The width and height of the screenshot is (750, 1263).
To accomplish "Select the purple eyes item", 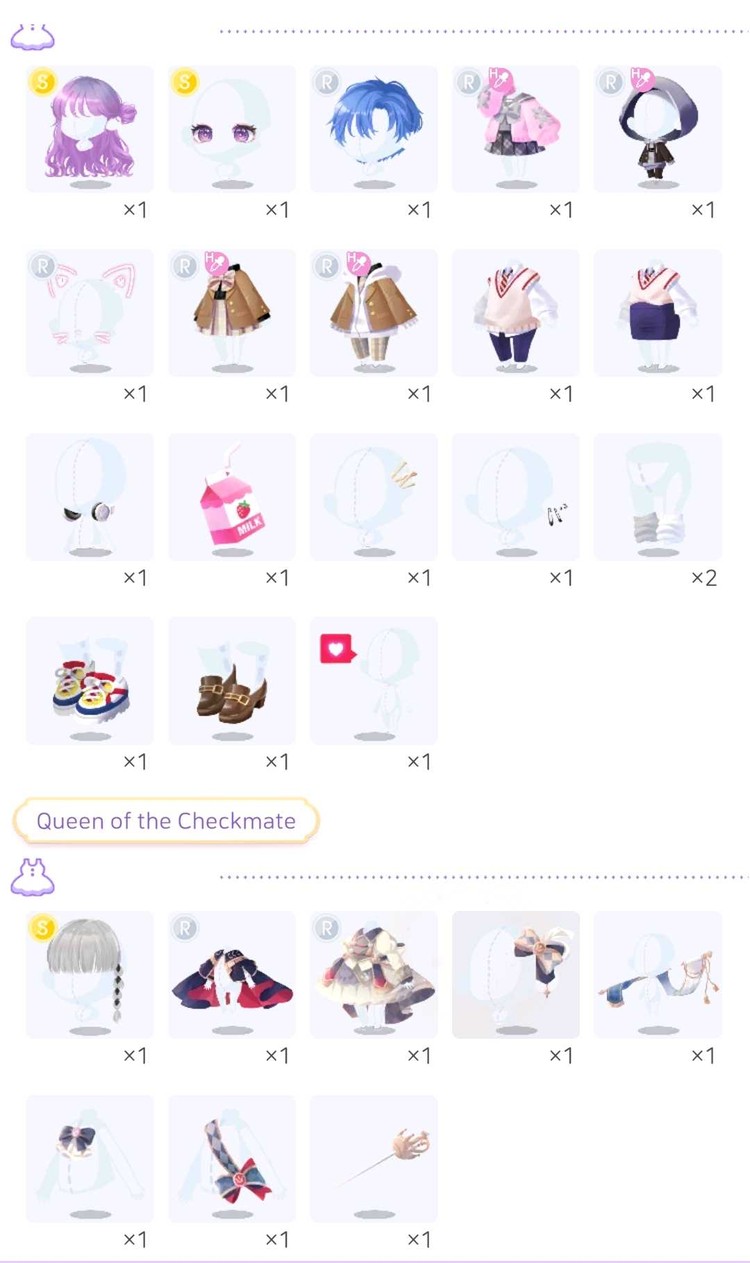I will 232,130.
